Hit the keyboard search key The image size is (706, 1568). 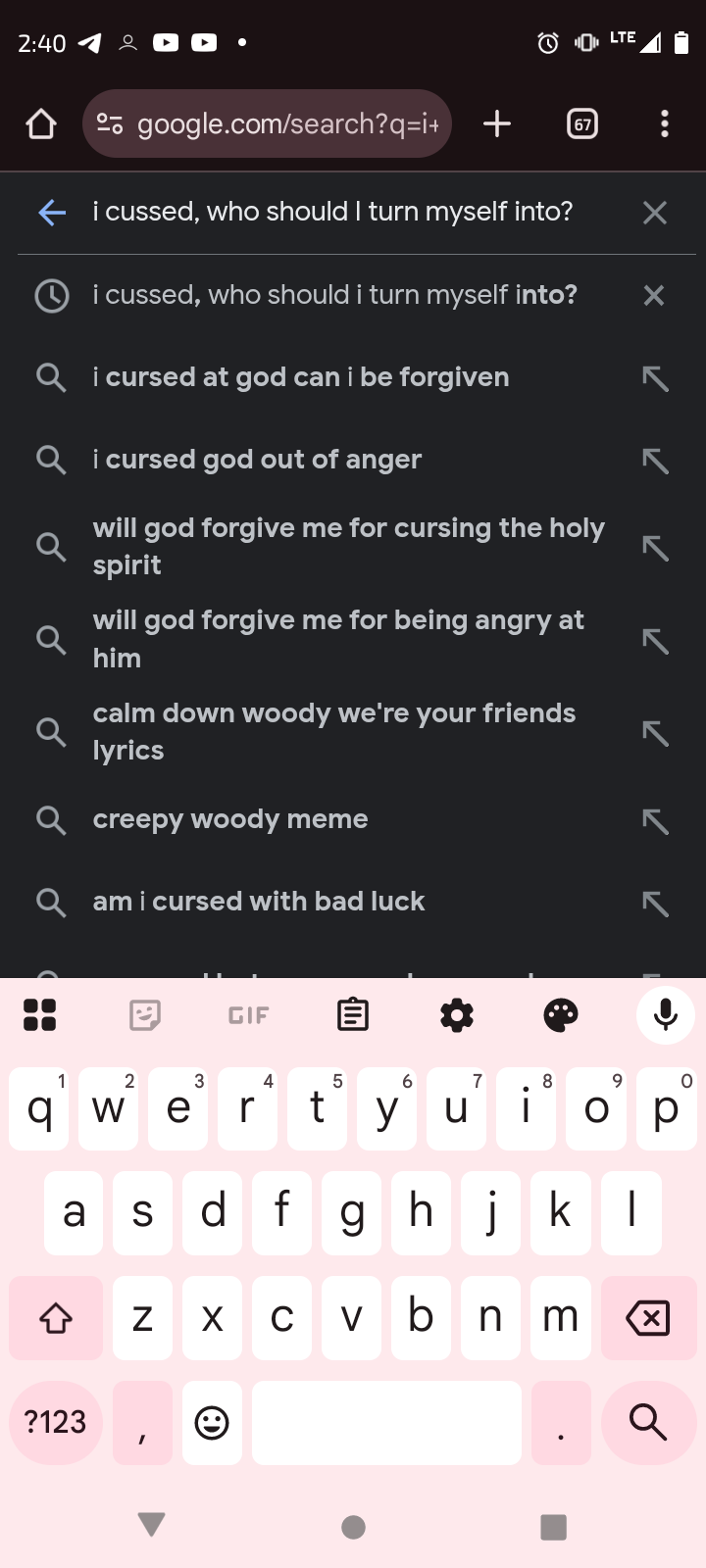click(647, 1422)
